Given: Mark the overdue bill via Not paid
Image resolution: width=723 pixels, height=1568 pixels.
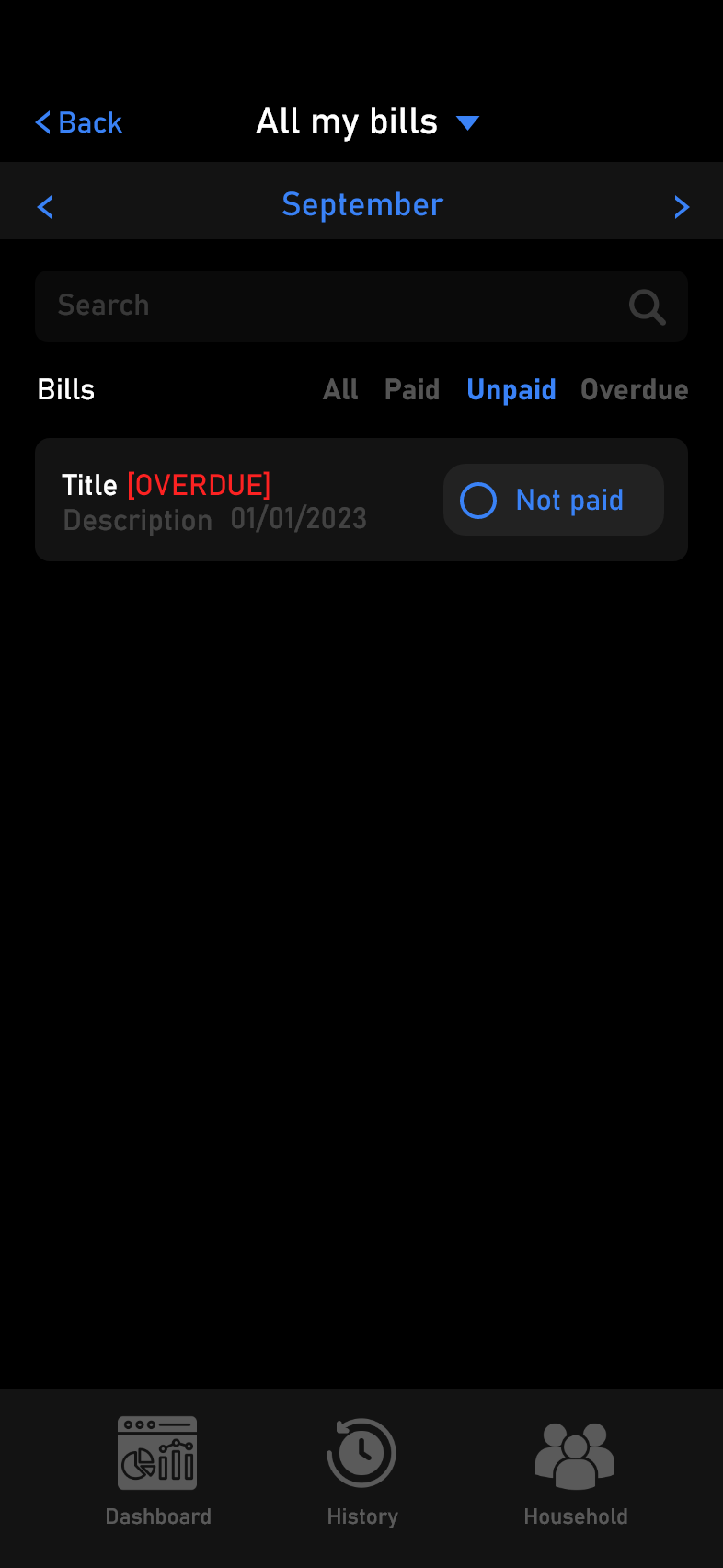Looking at the screenshot, I should [x=554, y=500].
